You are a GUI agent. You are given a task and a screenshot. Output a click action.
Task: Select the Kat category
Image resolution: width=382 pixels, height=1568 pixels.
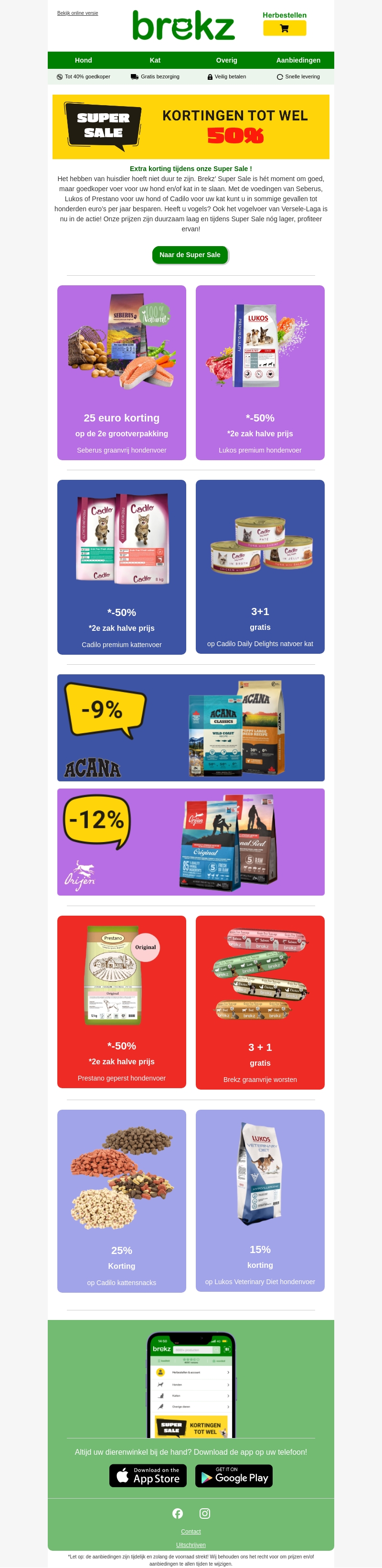coord(155,60)
